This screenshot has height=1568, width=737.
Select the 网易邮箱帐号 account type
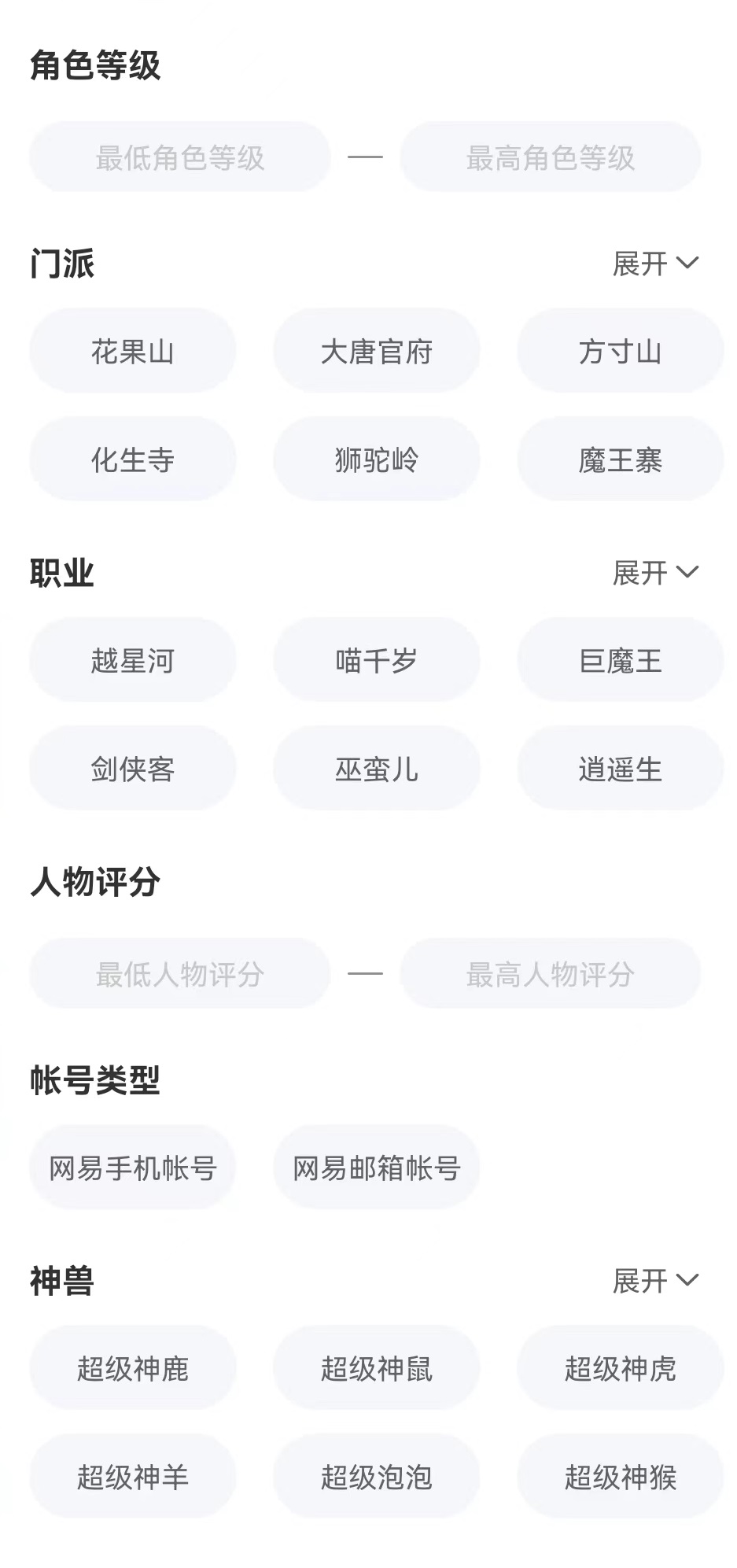[x=376, y=1168]
